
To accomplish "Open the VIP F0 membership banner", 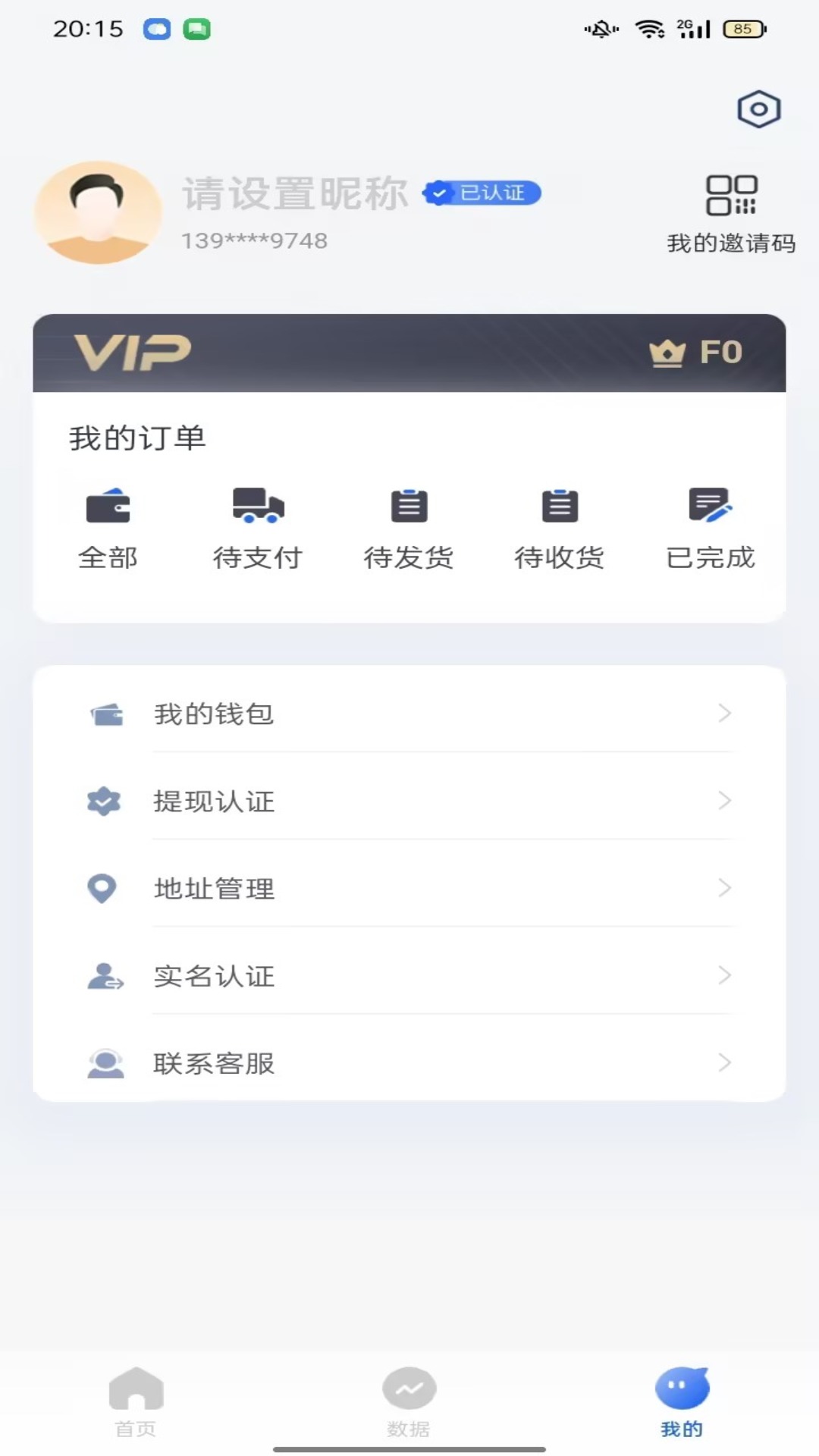I will 409,353.
